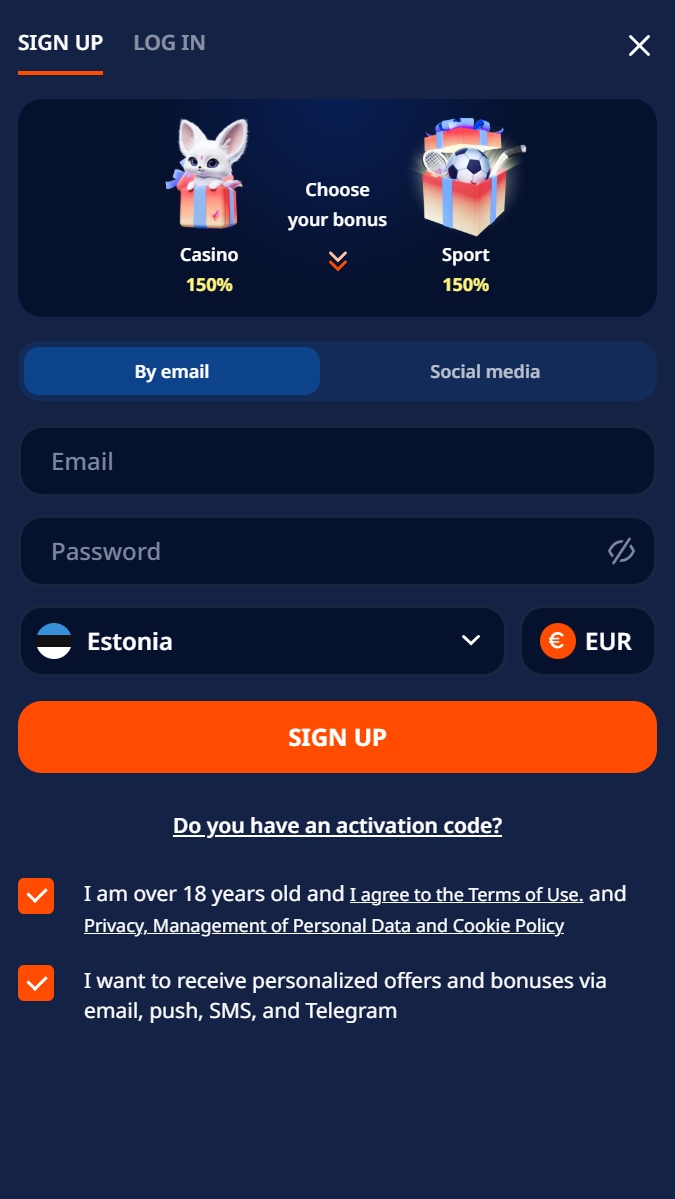Focus the Email field
Screen dimensions: 675x1199
(x=337, y=461)
